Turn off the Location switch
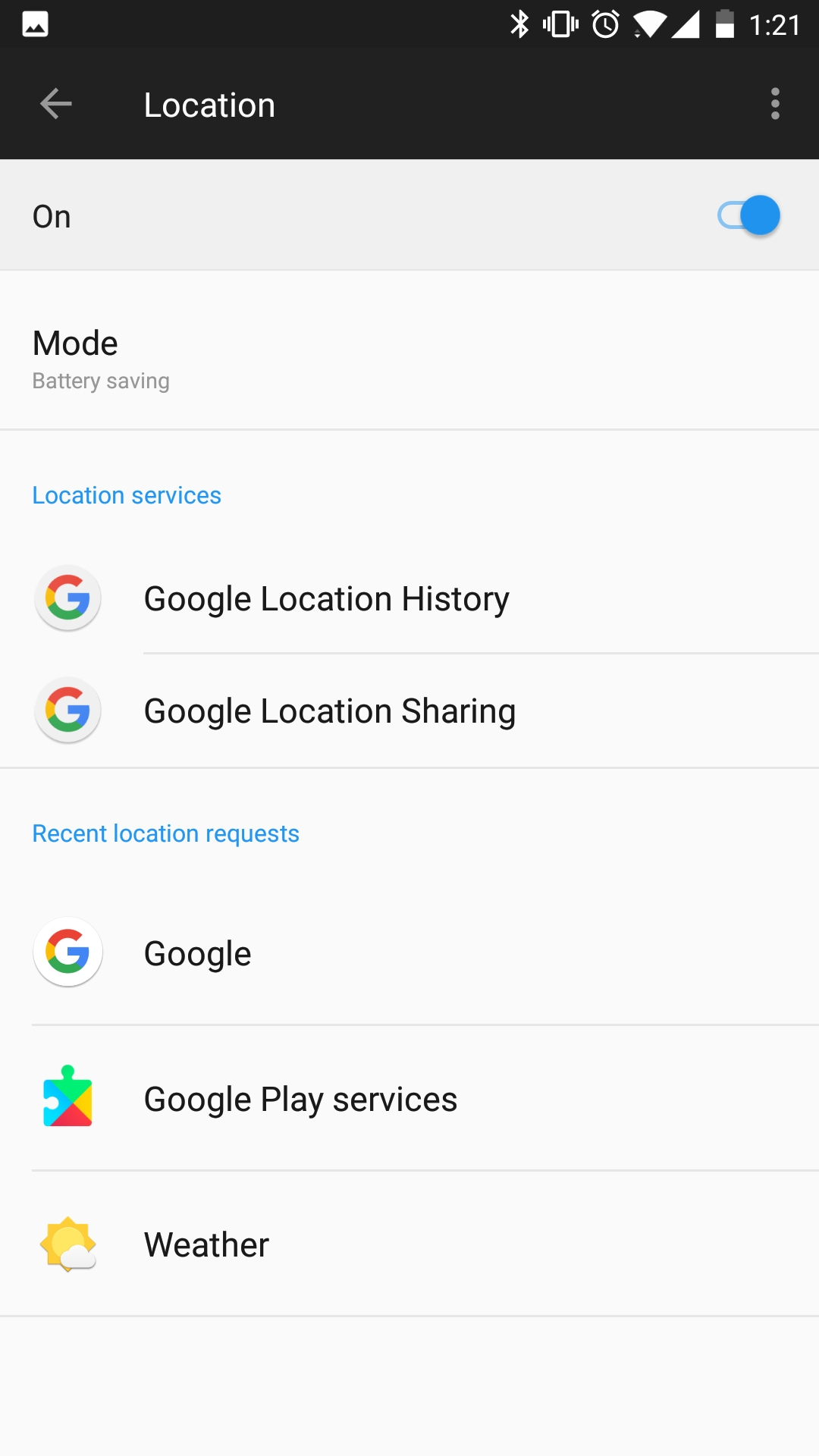 pos(749,216)
